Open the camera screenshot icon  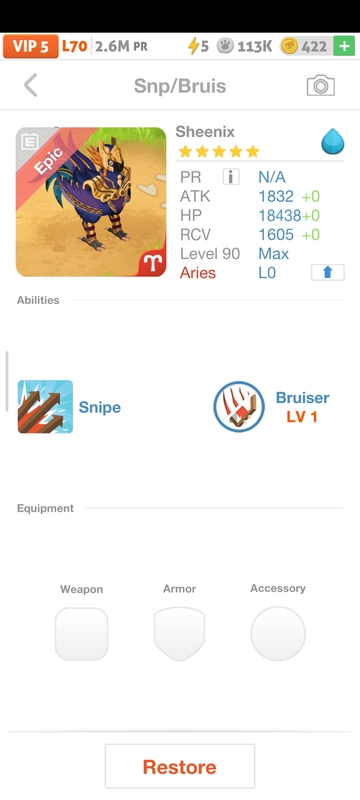click(321, 86)
